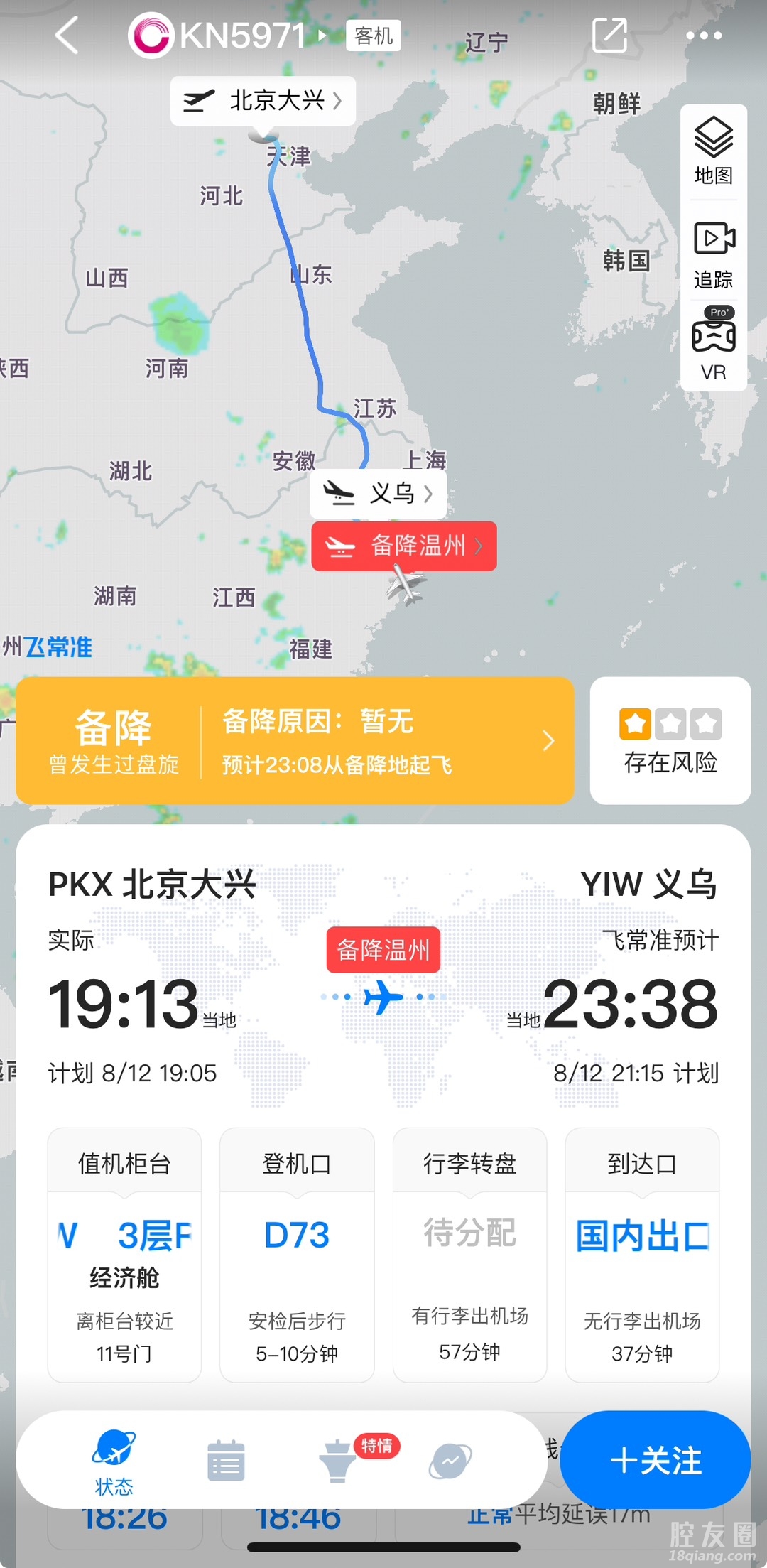Open the red 备降温州 map label

(403, 546)
